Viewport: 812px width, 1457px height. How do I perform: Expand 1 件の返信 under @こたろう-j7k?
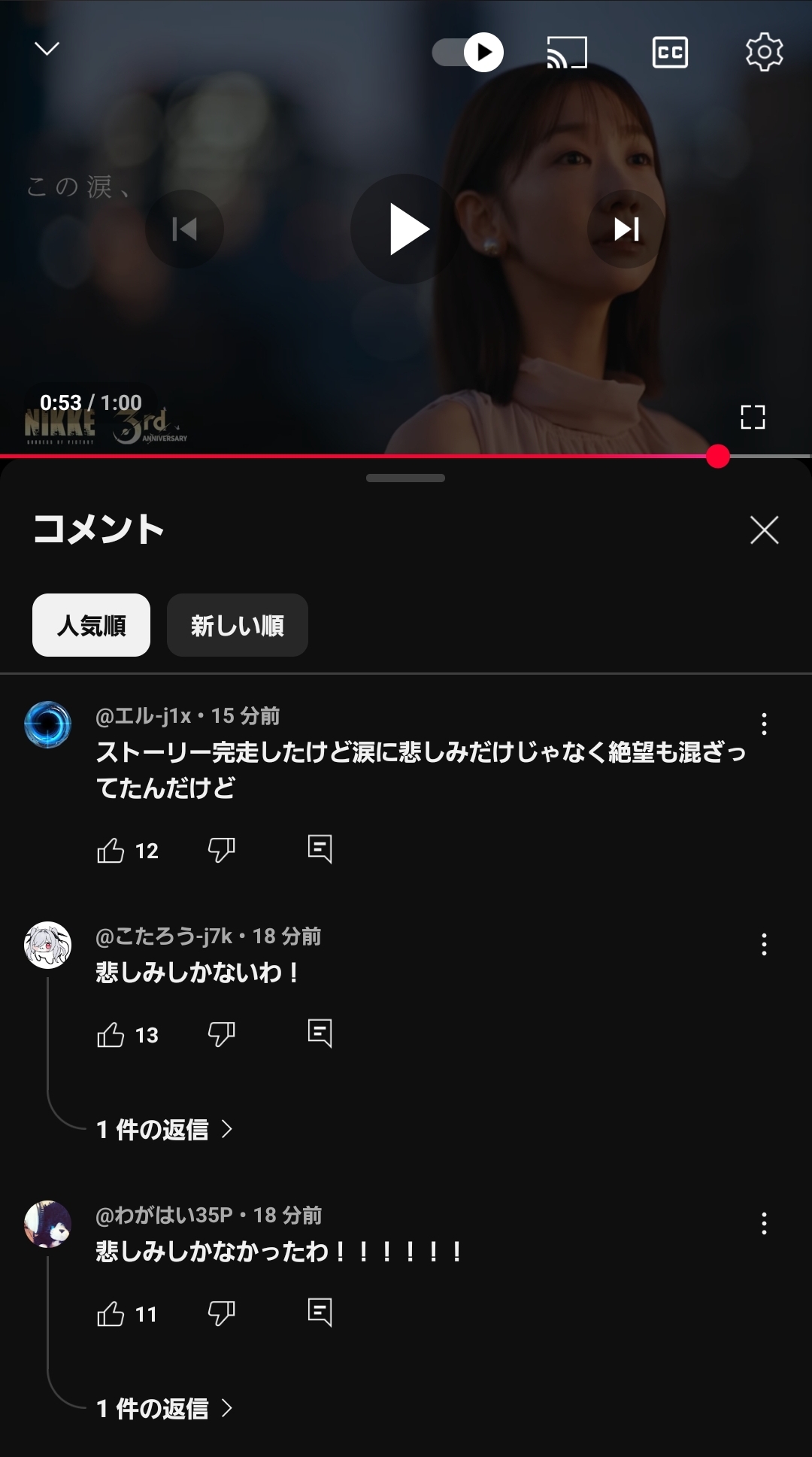164,1129
